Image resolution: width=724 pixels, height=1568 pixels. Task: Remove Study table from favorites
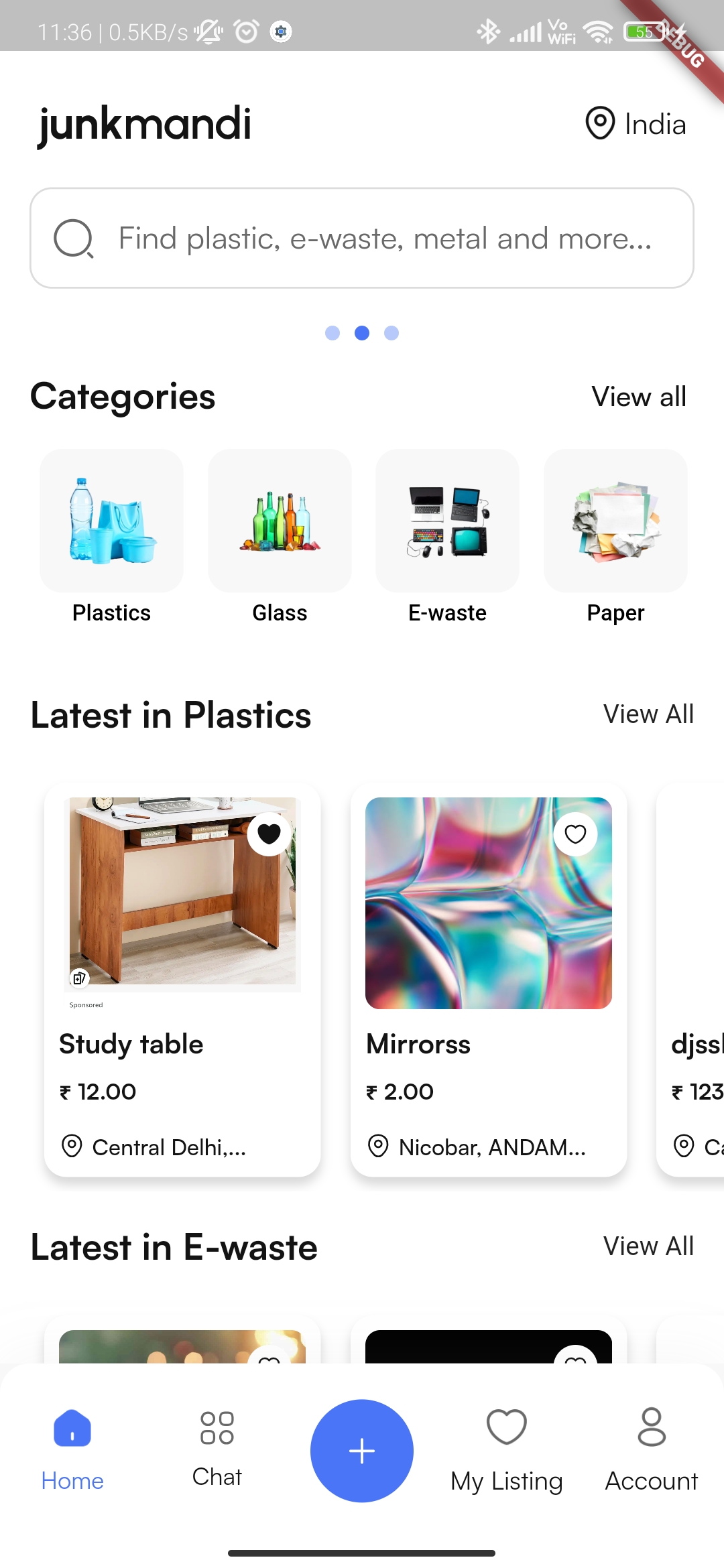coord(269,834)
